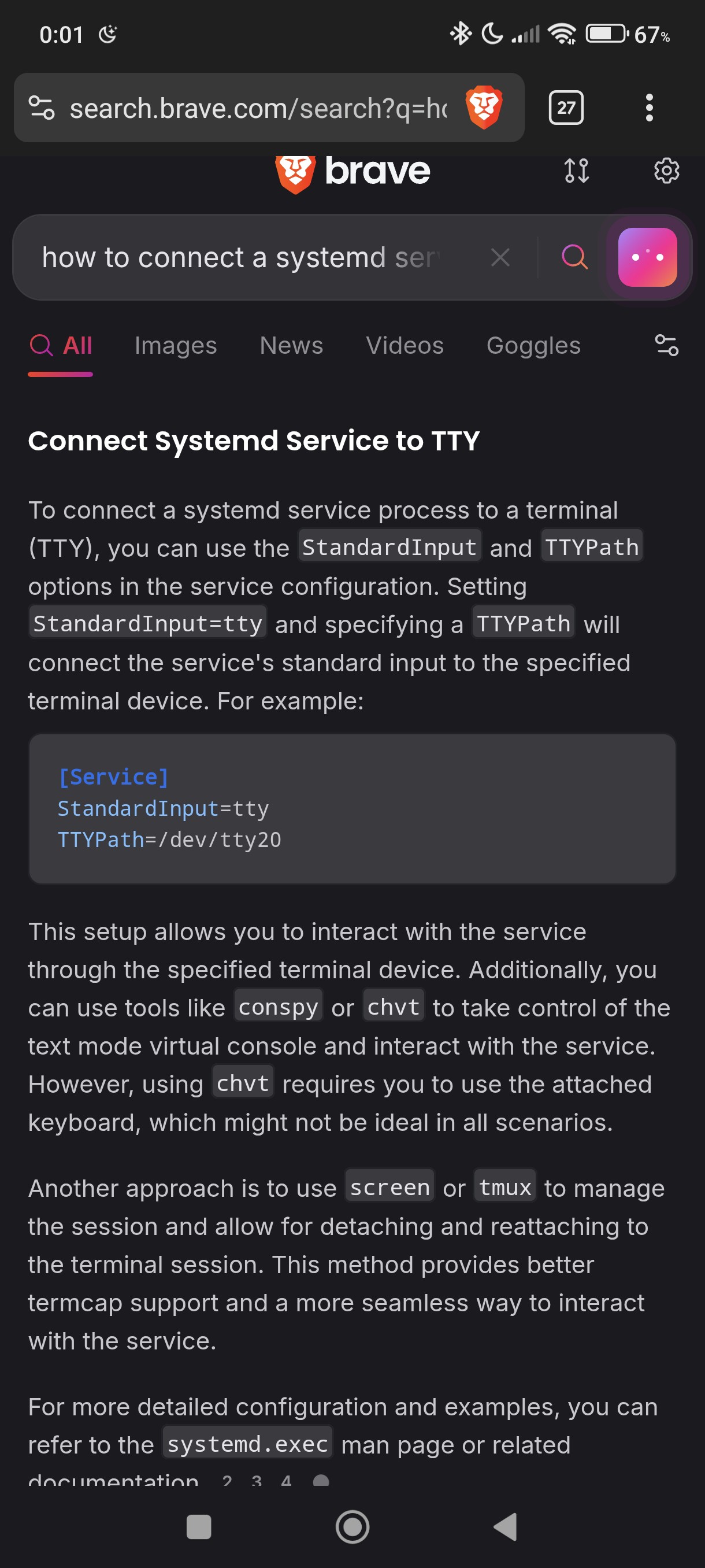Submit search with magnifier icon
This screenshot has width=705, height=1568.
click(x=574, y=257)
